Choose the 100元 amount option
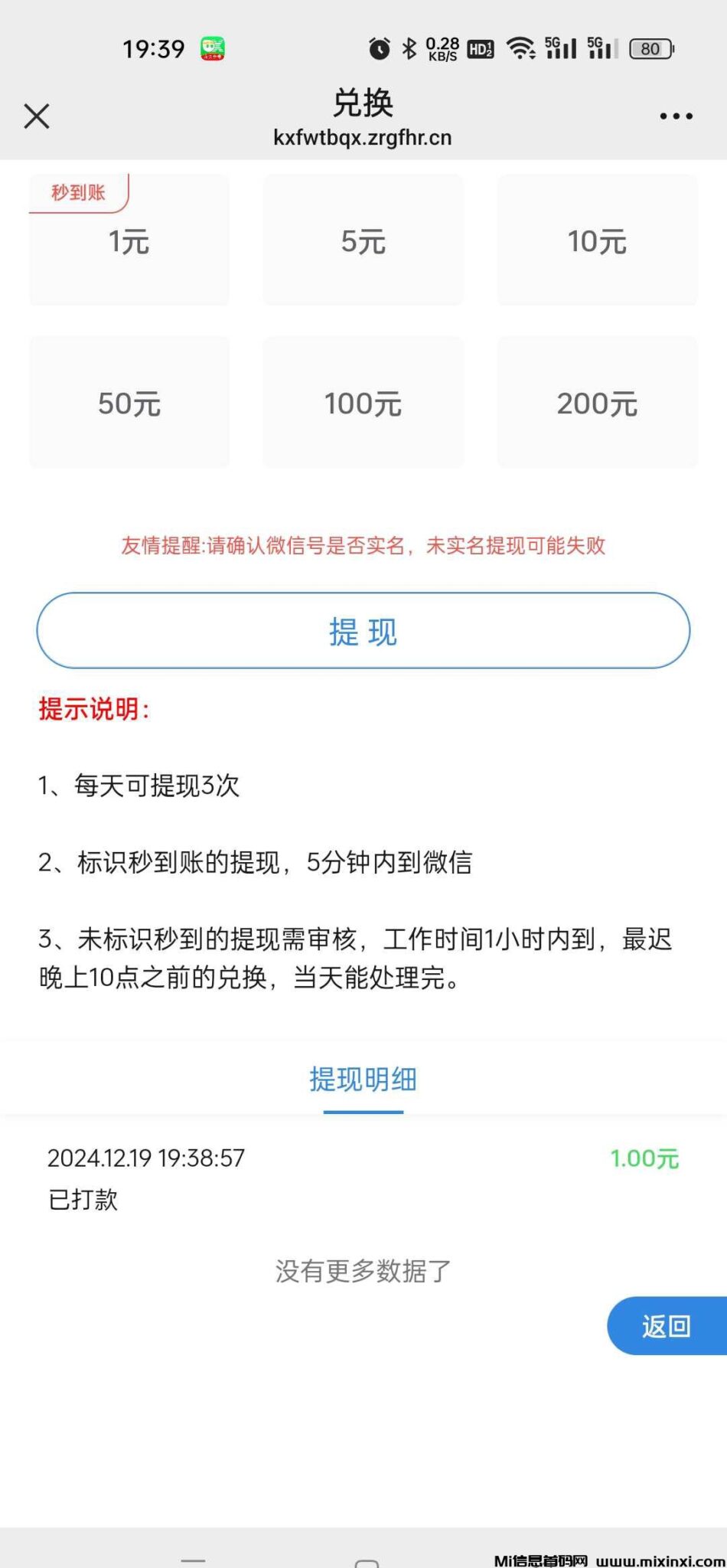The height and width of the screenshot is (1568, 727). [363, 403]
